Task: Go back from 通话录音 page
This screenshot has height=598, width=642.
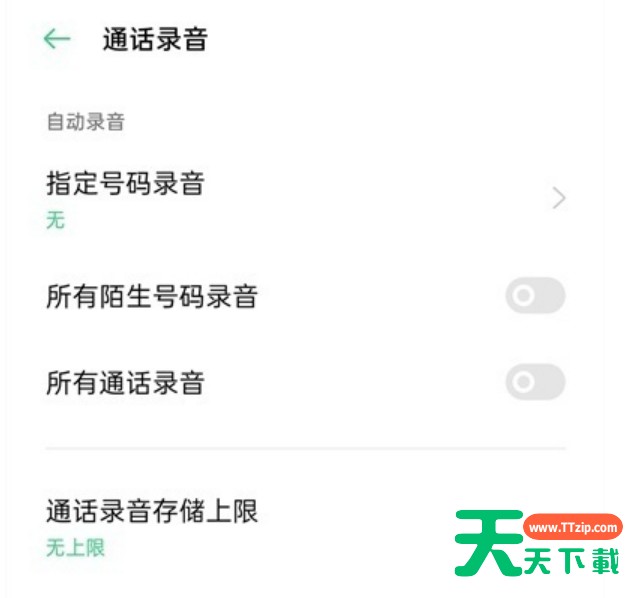Action: coord(56,39)
